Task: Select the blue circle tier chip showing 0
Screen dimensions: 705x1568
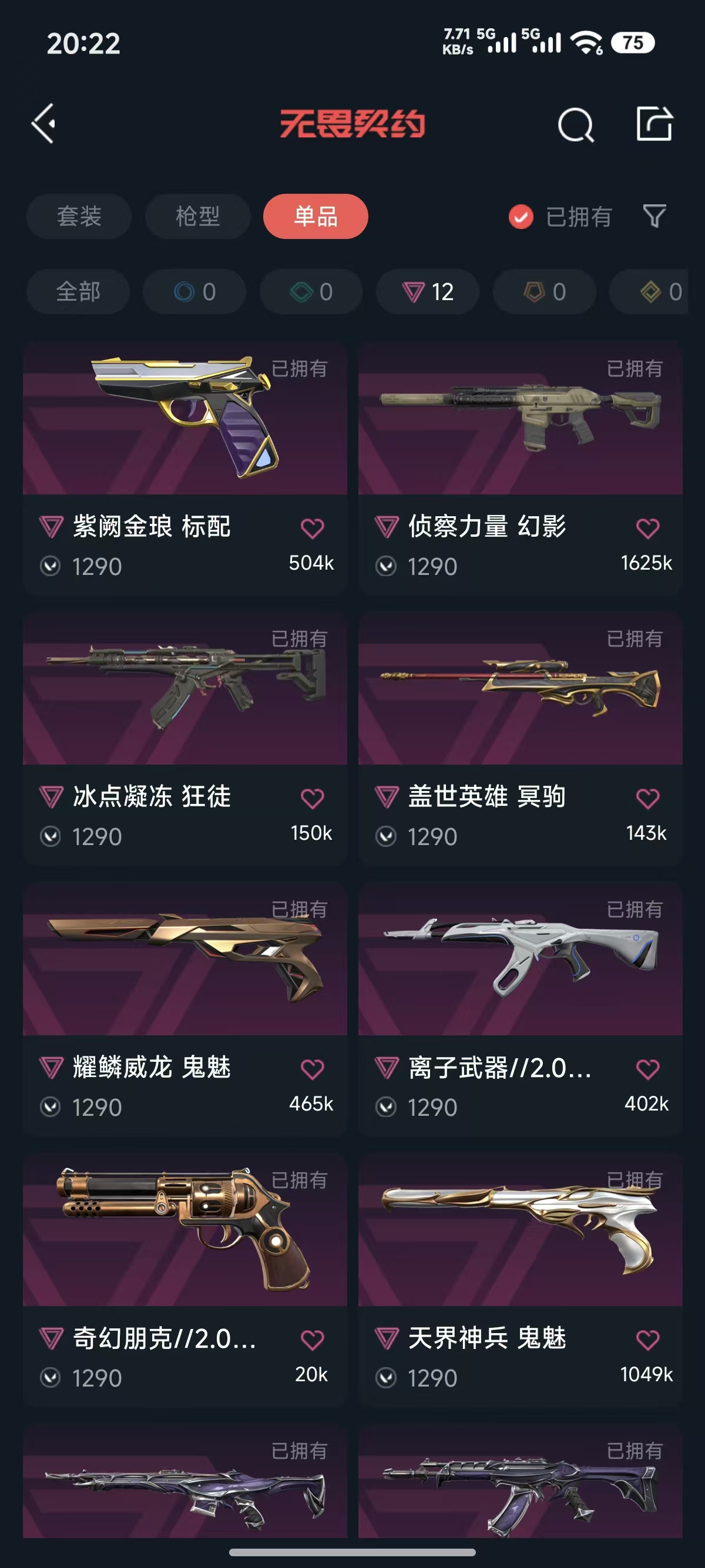Action: (x=195, y=291)
